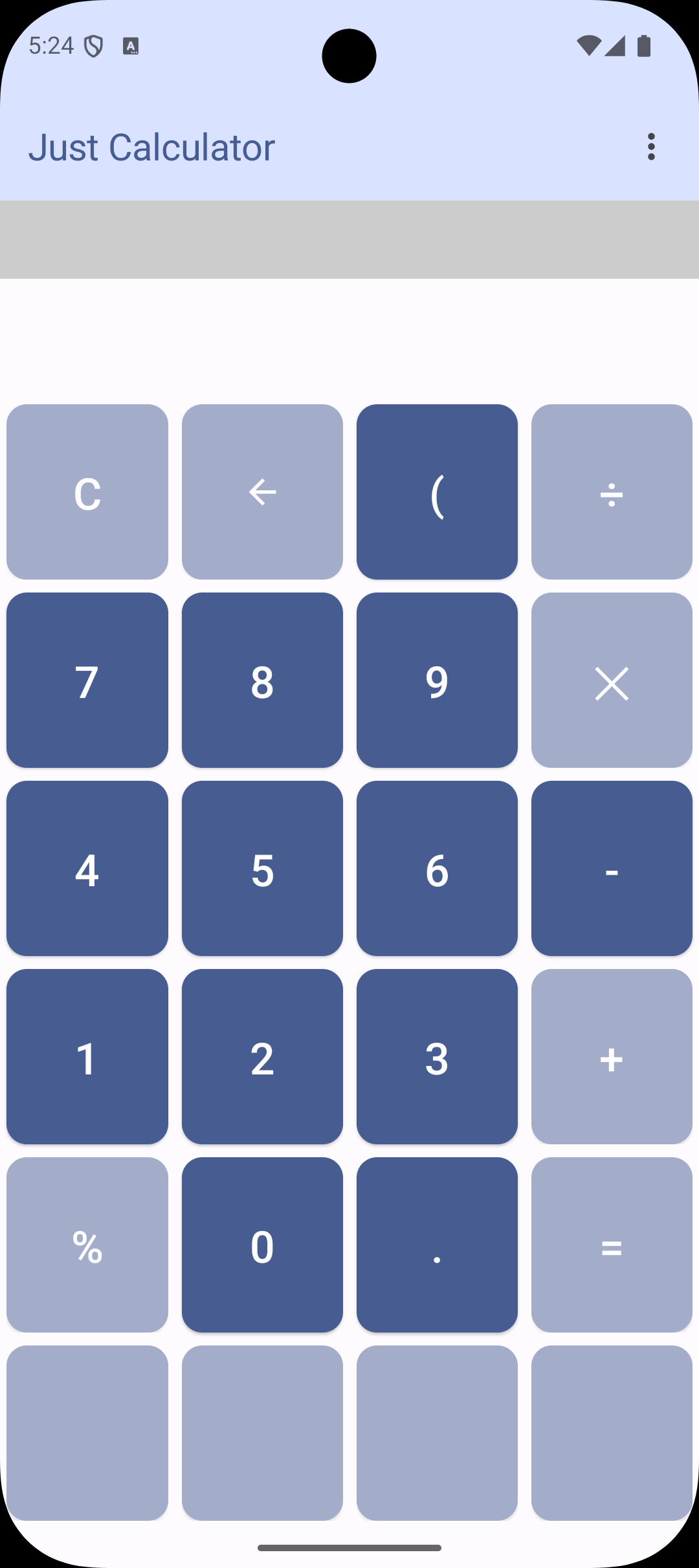The width and height of the screenshot is (699, 1568).
Task: Clear the calculator with the C key
Action: click(87, 492)
